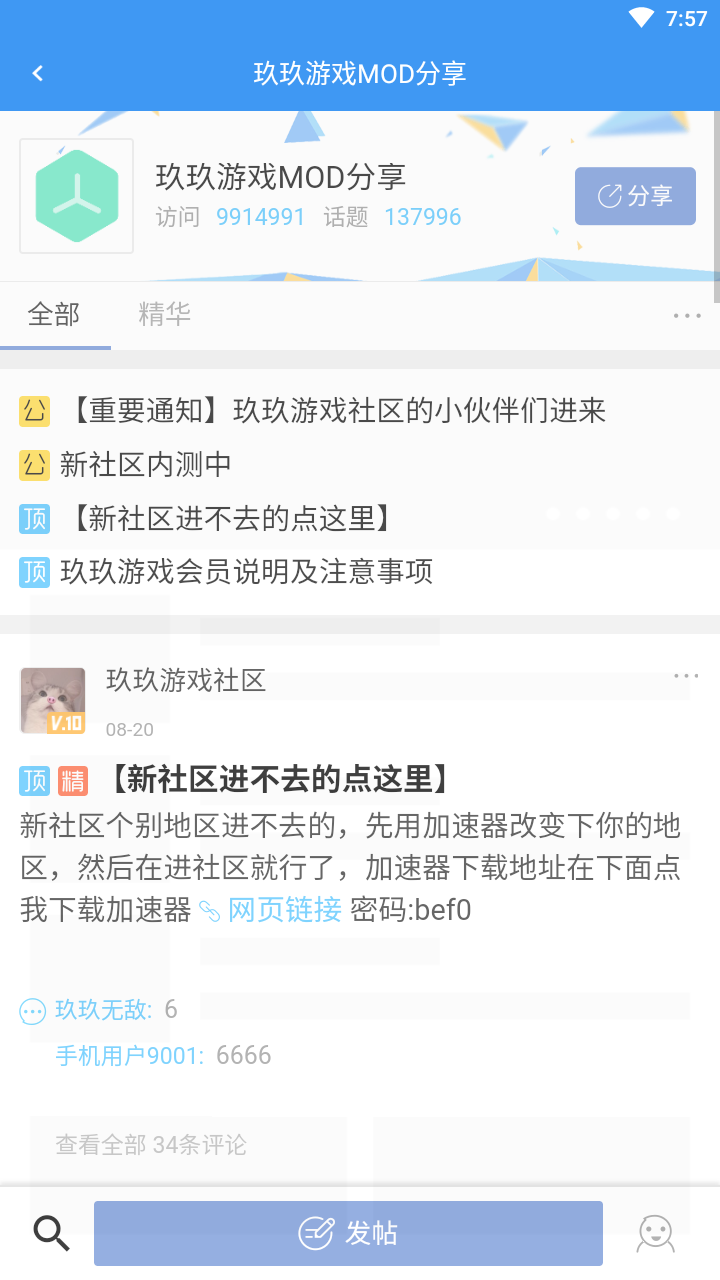Tap the 分享 share button
The image size is (720, 1280).
(635, 196)
